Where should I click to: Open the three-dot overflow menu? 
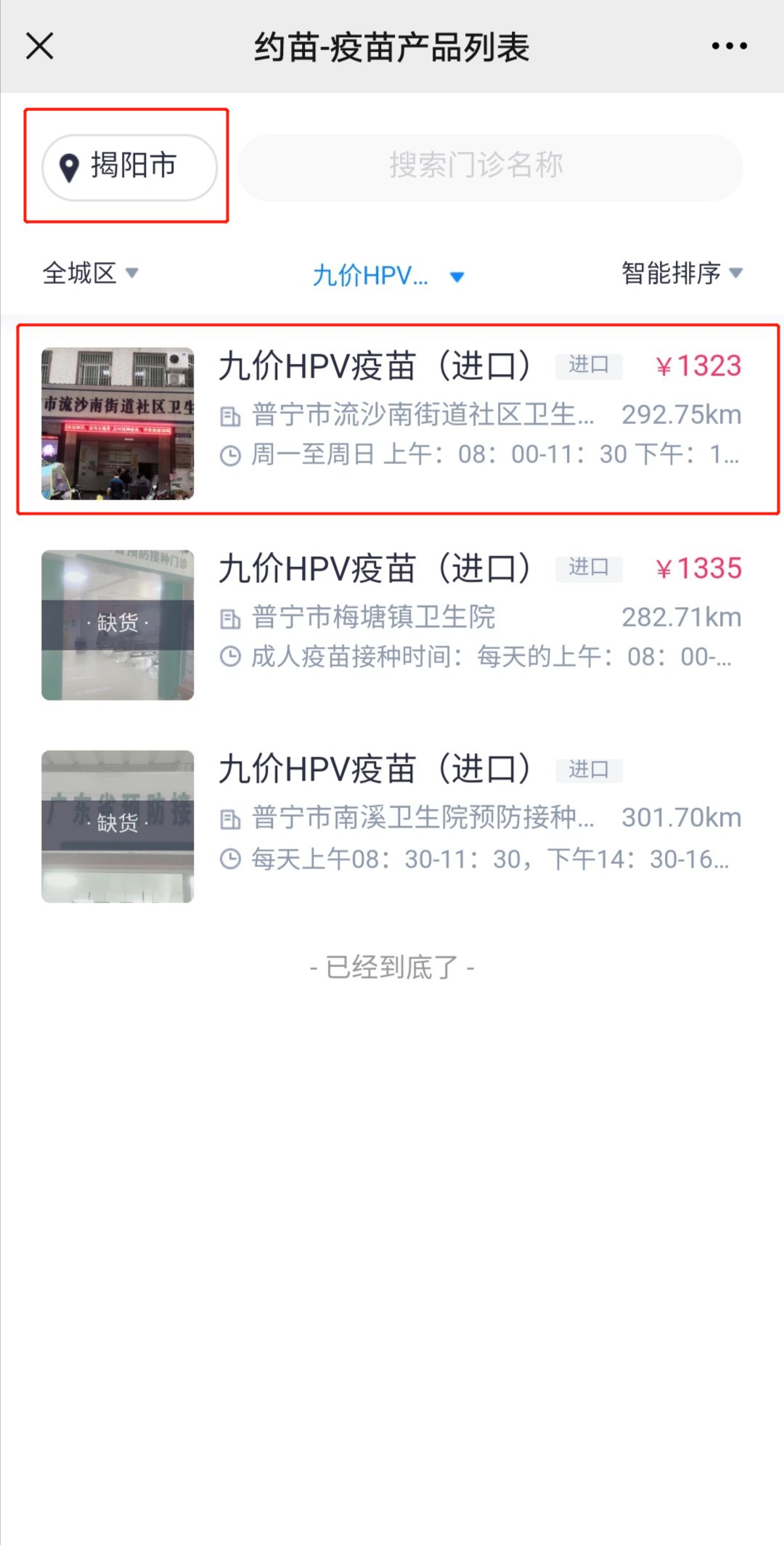pyautogui.click(x=729, y=46)
